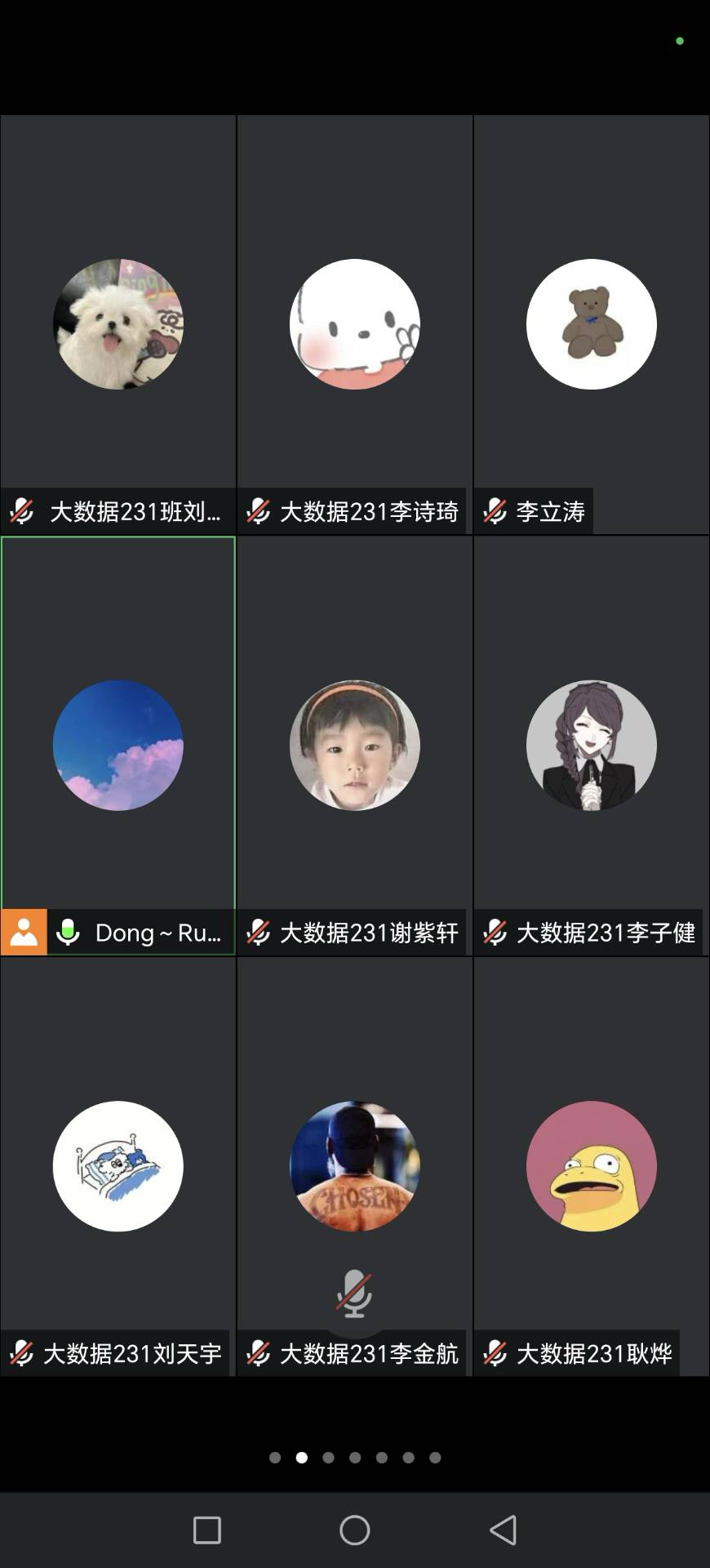Tap the 大数据231李金航 participant tile

pyautogui.click(x=354, y=1165)
